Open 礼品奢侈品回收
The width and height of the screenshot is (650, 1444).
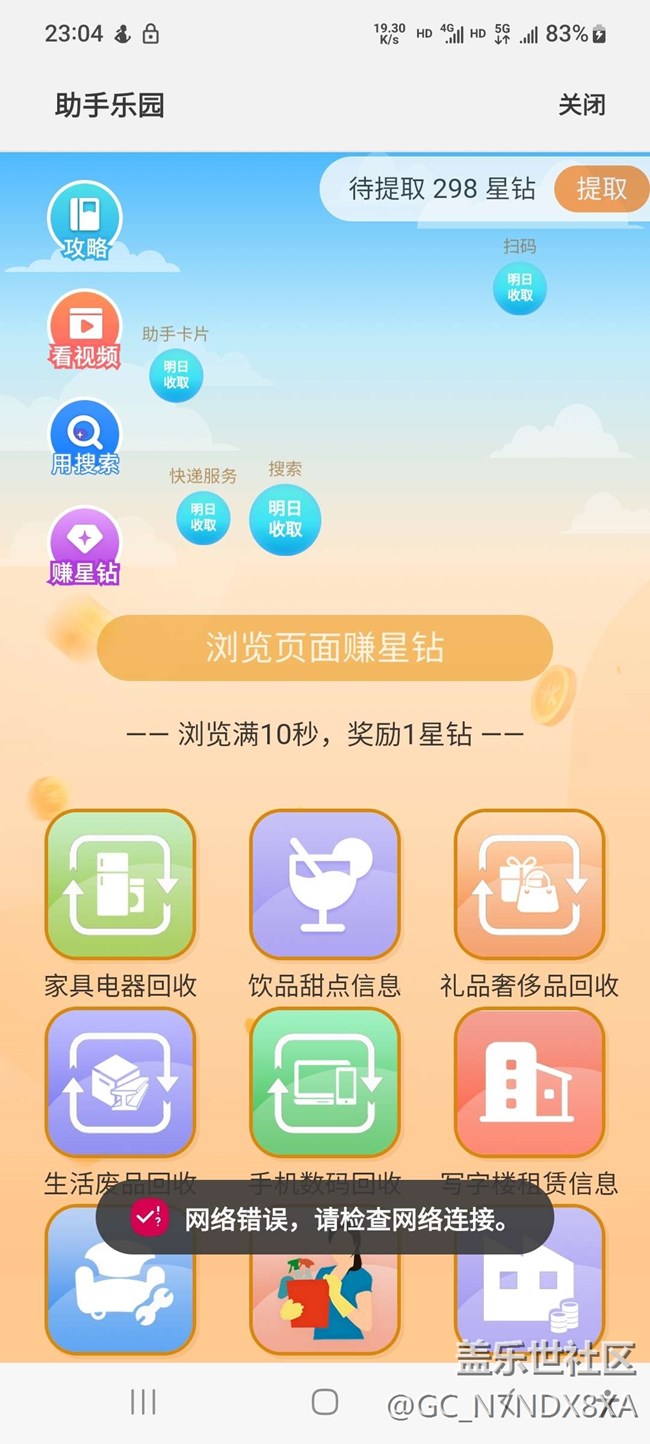[529, 885]
